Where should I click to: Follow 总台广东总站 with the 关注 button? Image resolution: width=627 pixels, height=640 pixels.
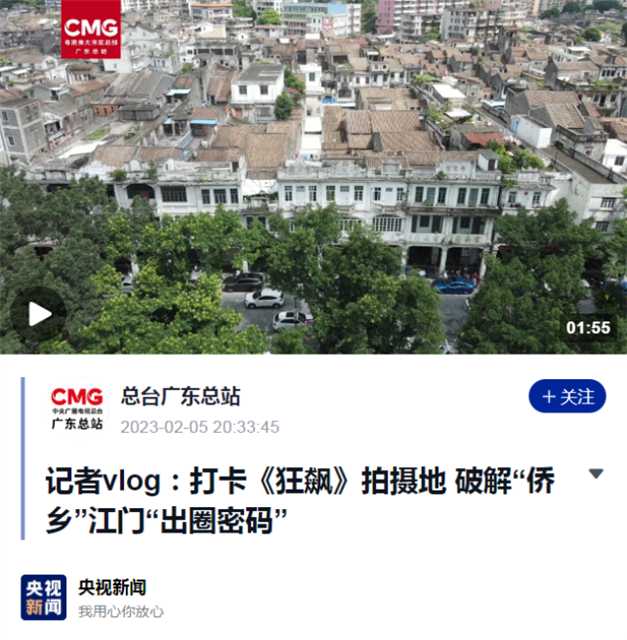click(x=567, y=396)
